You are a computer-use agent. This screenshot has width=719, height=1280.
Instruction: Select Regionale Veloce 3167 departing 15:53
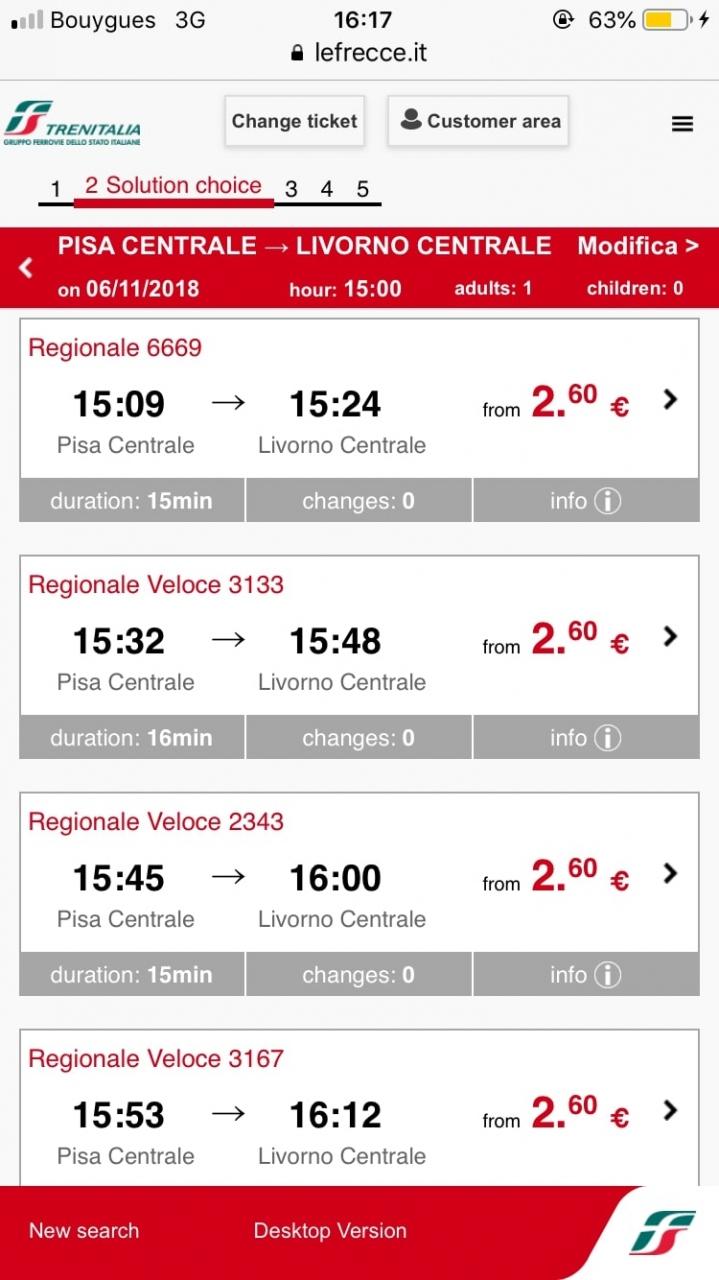point(359,1113)
